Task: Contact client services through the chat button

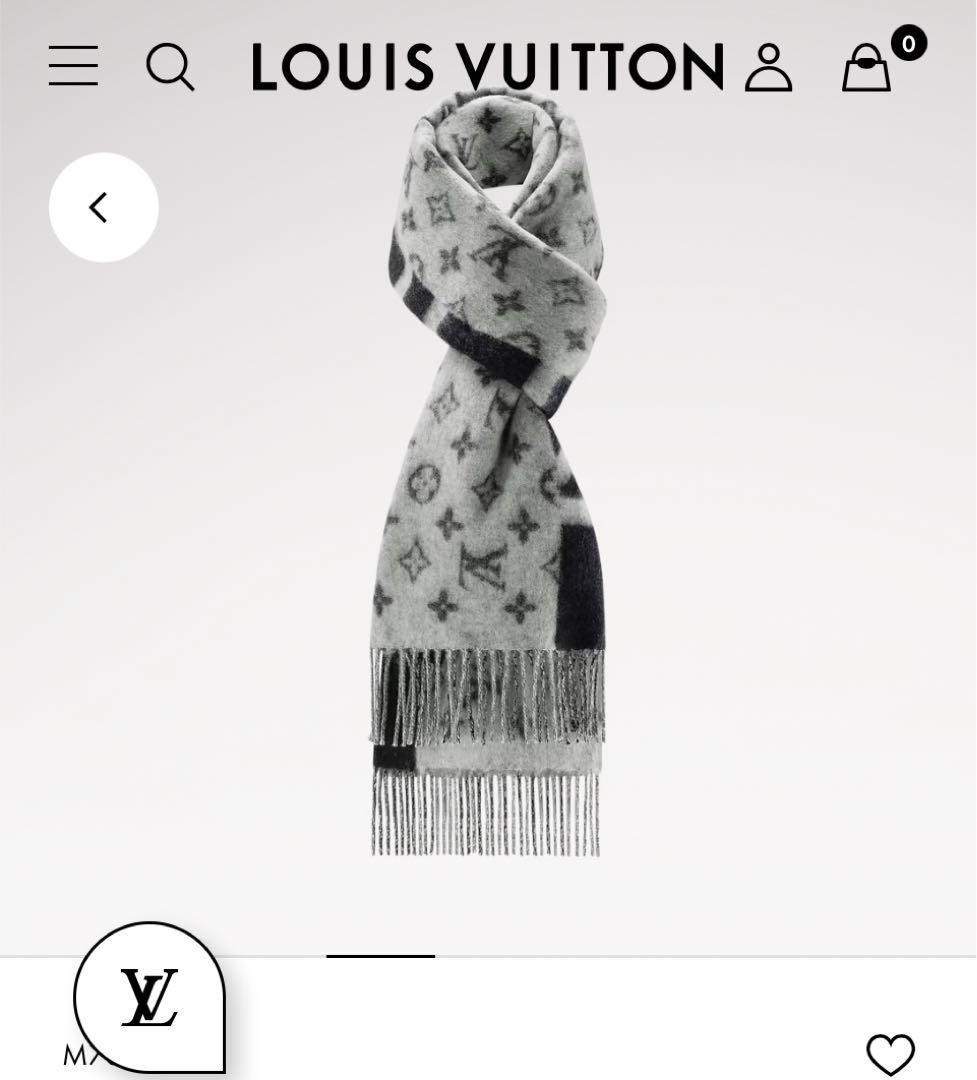Action: pos(146,995)
